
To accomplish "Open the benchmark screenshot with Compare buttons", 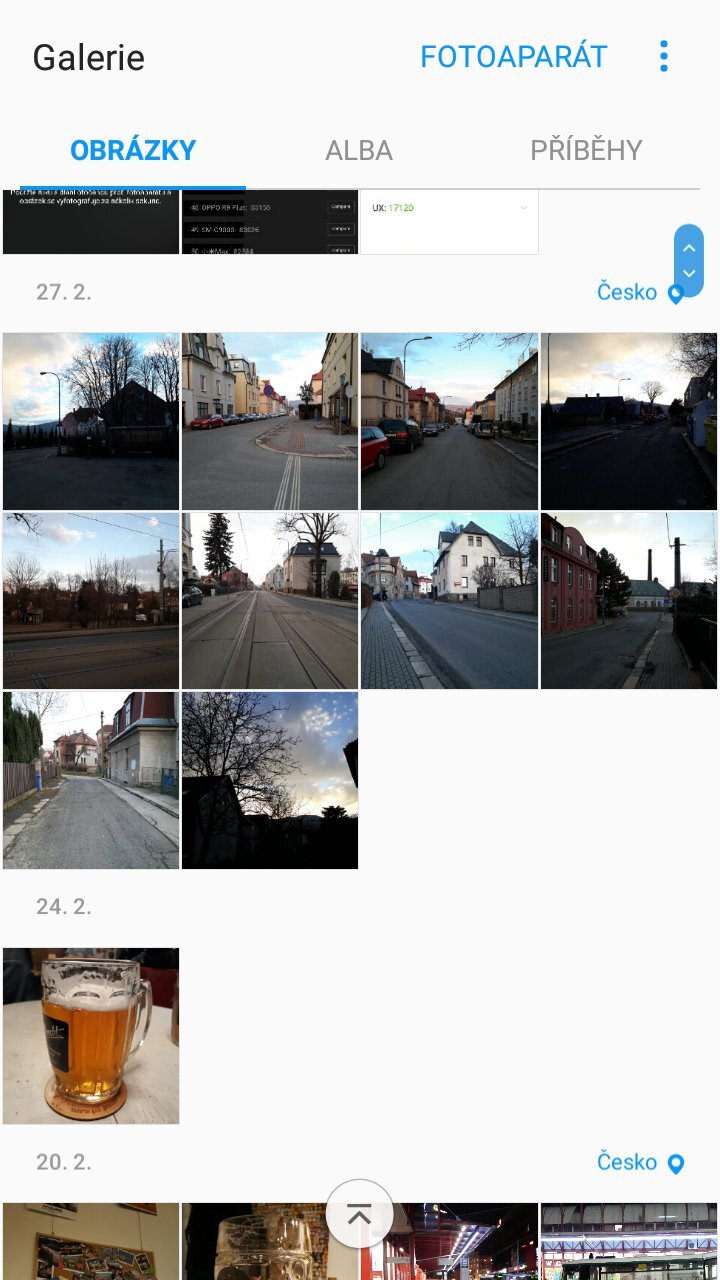I will coord(270,221).
